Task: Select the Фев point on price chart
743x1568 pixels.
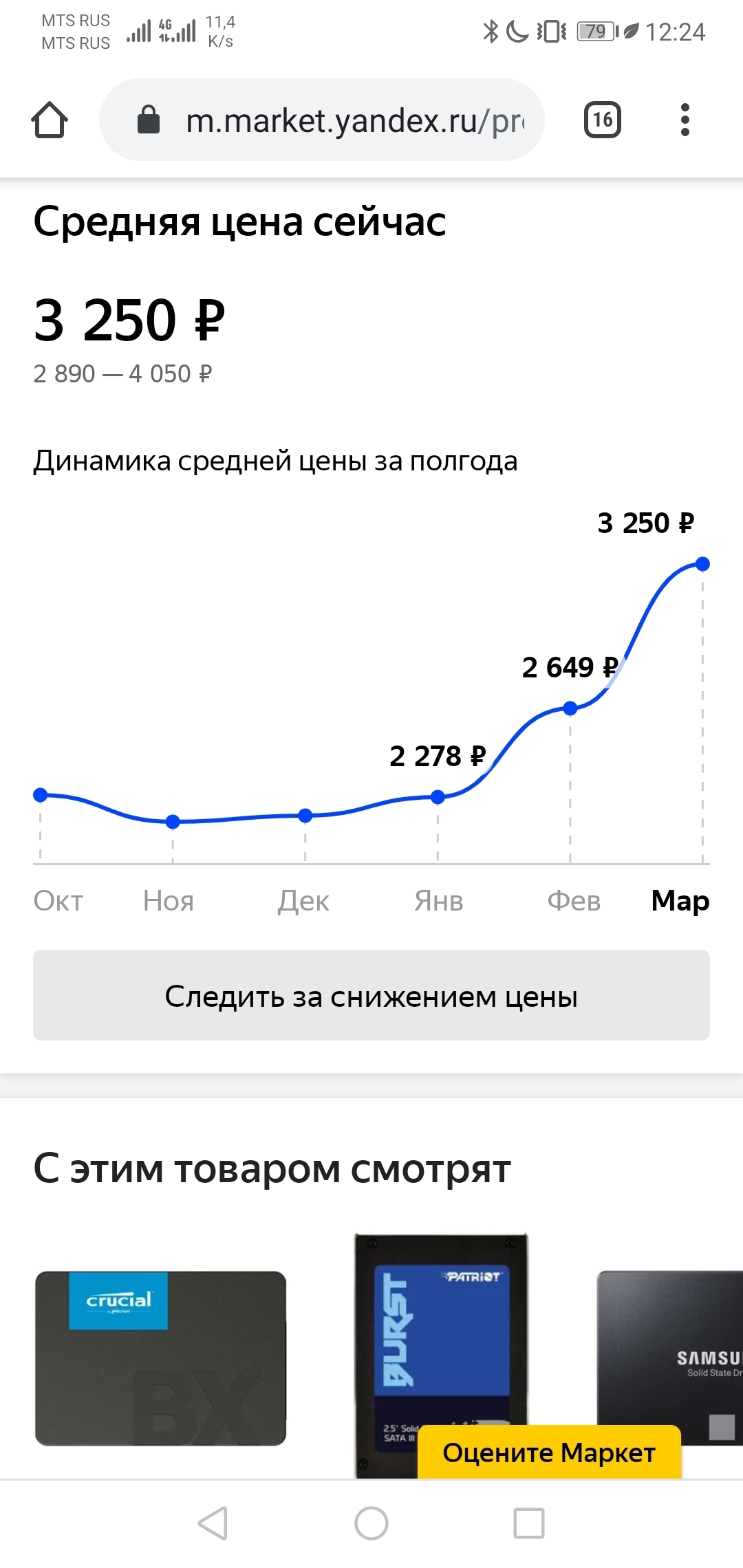Action: pyautogui.click(x=570, y=708)
